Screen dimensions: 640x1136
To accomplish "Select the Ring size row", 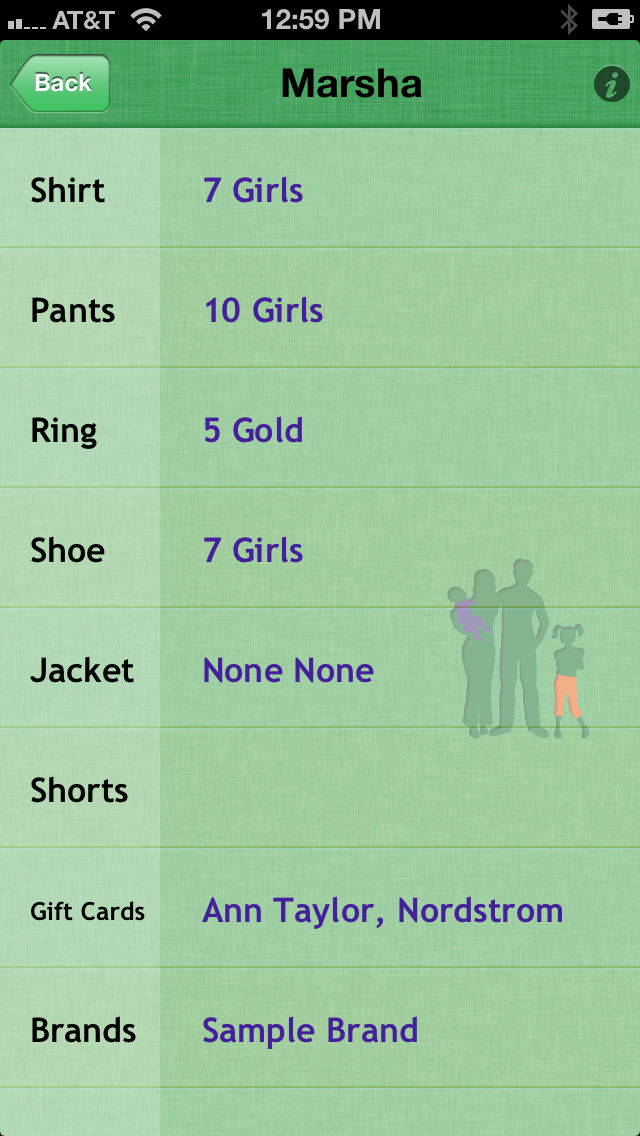I will pyautogui.click(x=320, y=430).
